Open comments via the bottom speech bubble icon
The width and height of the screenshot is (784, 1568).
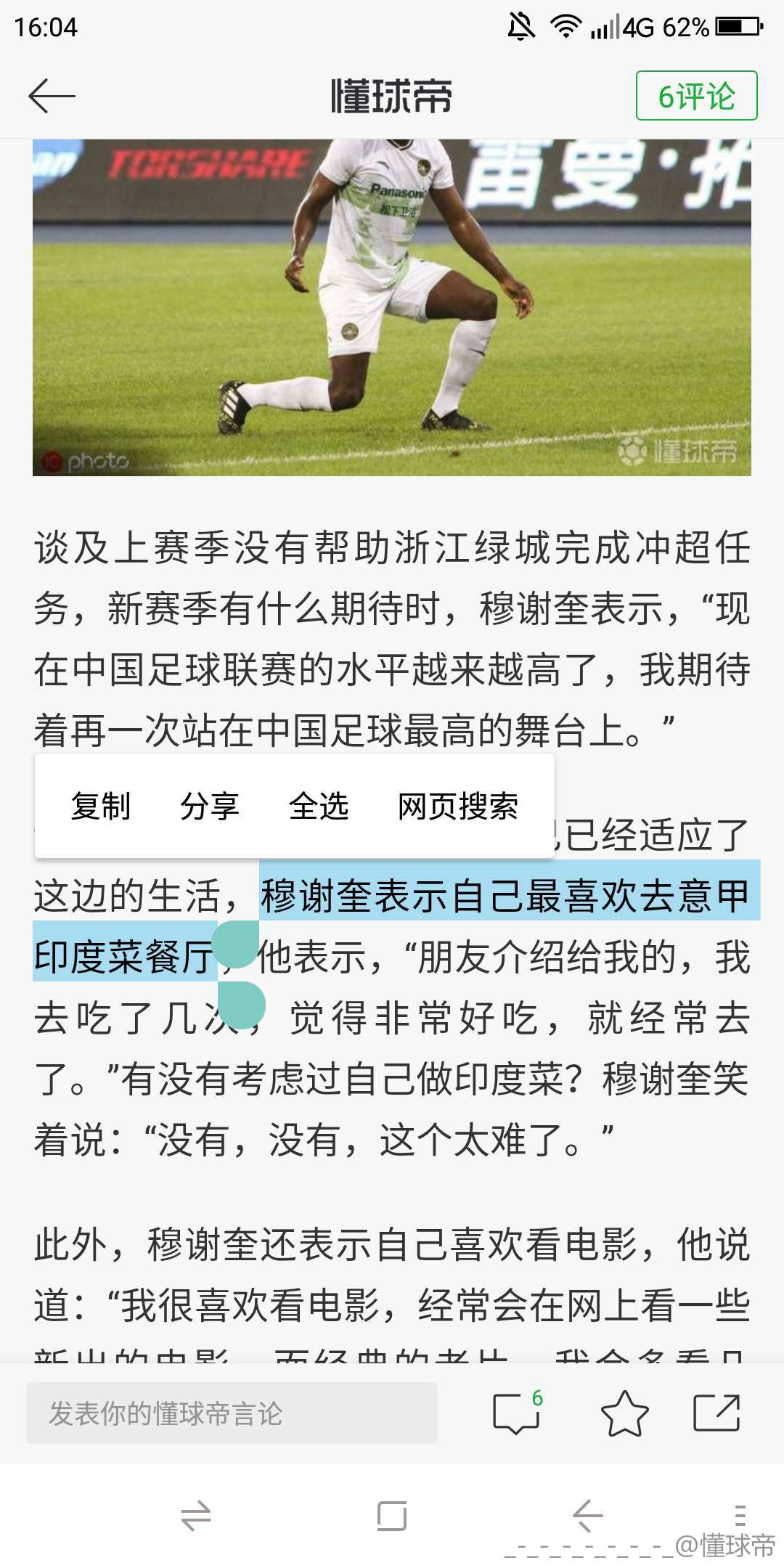click(516, 1413)
